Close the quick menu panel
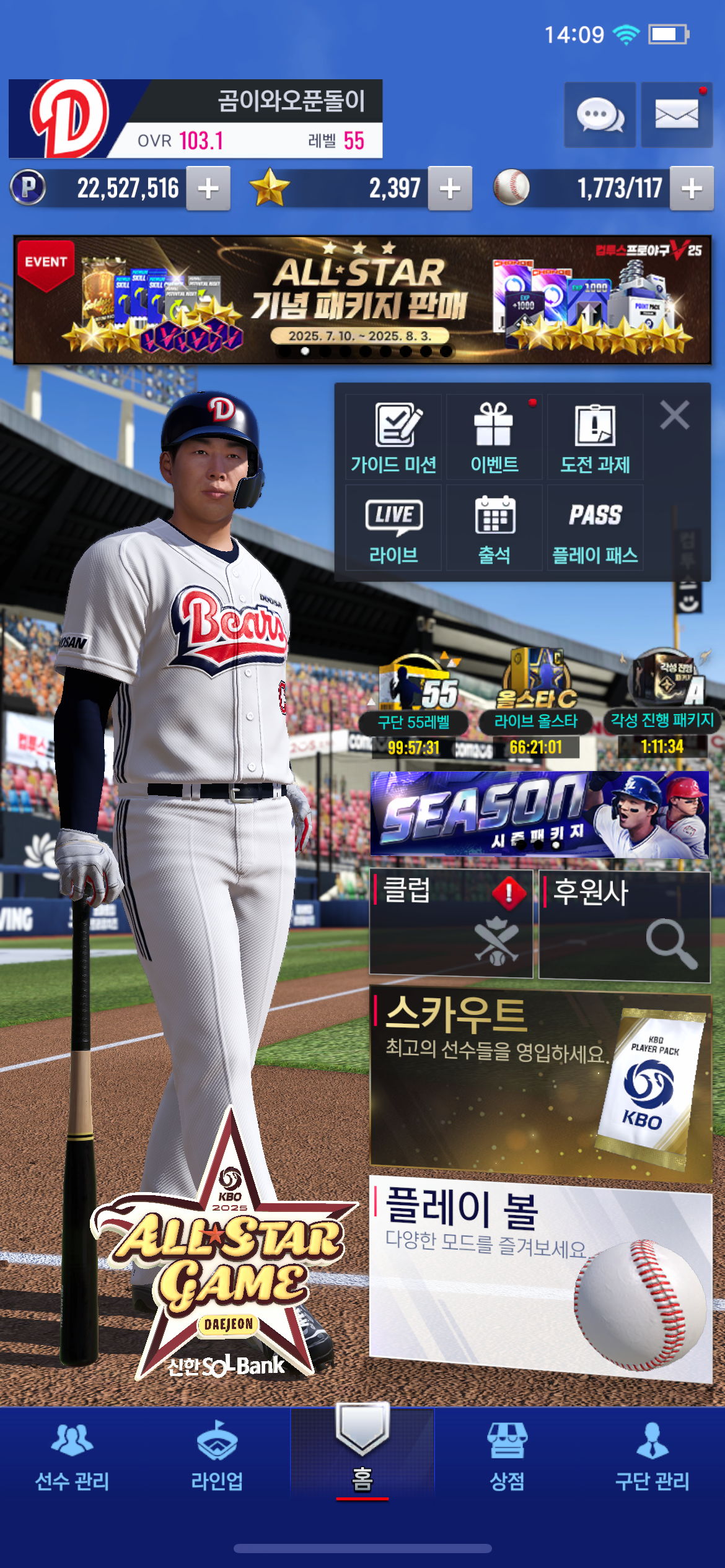725x1568 pixels. (x=674, y=415)
